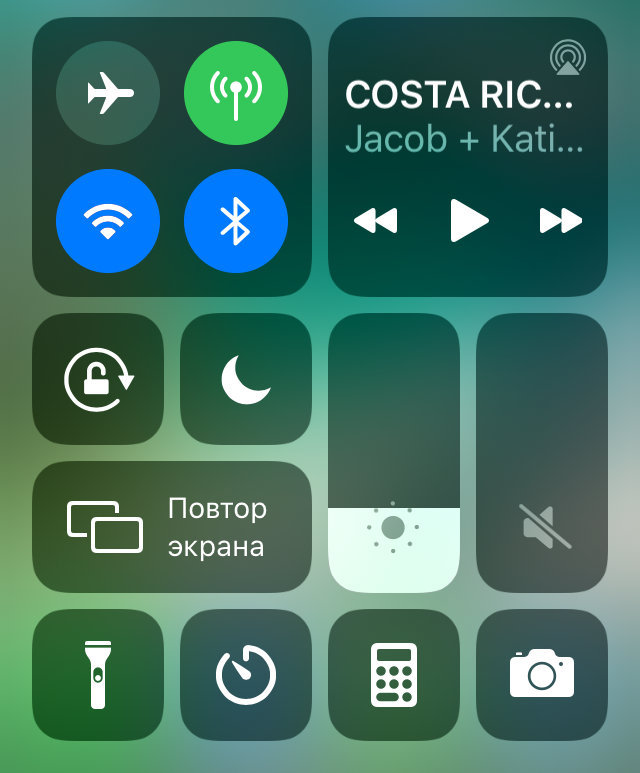Turn off cellular data
The image size is (640, 773).
coord(236,94)
